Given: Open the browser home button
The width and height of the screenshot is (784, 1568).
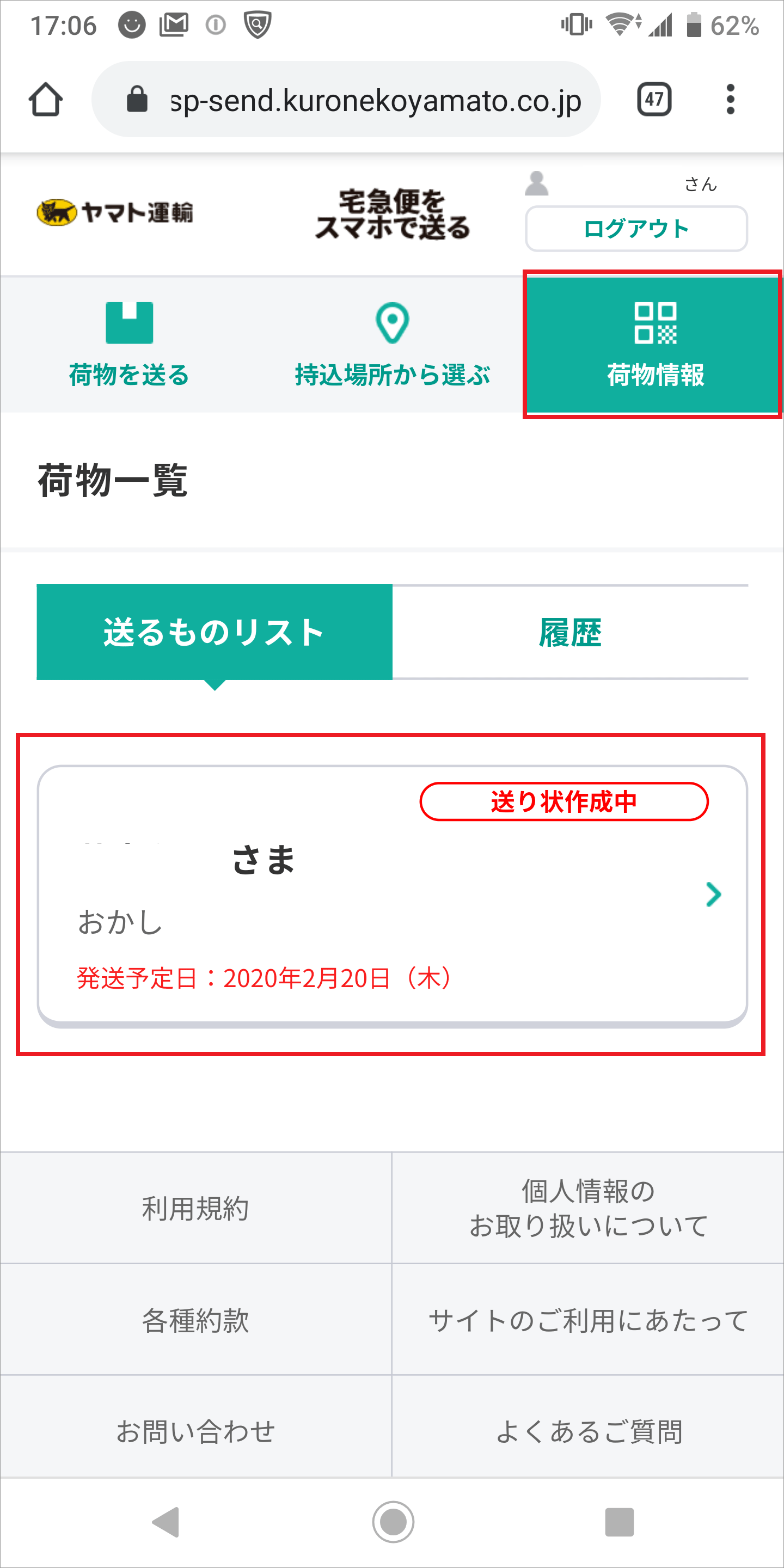Looking at the screenshot, I should click(46, 99).
